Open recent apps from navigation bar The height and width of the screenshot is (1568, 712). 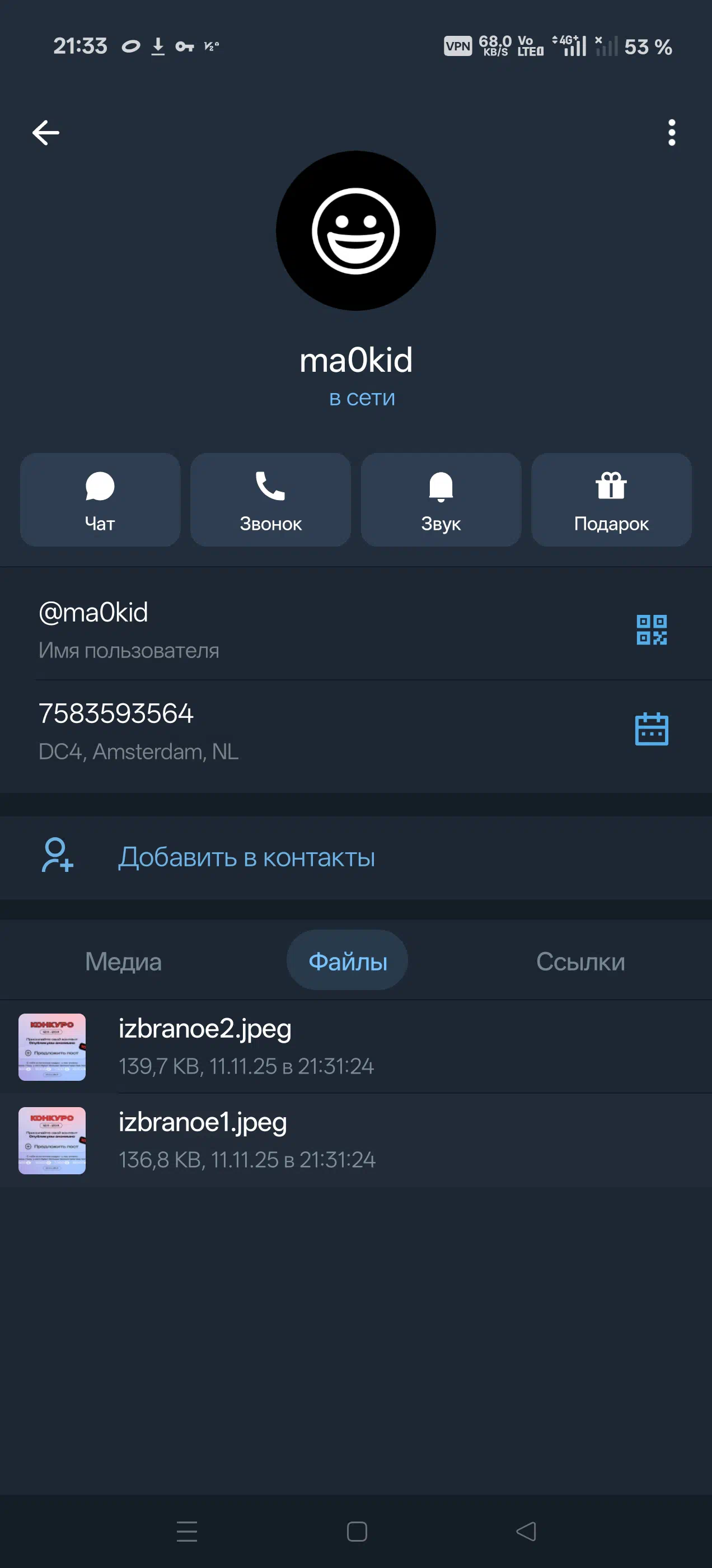pyautogui.click(x=187, y=1531)
